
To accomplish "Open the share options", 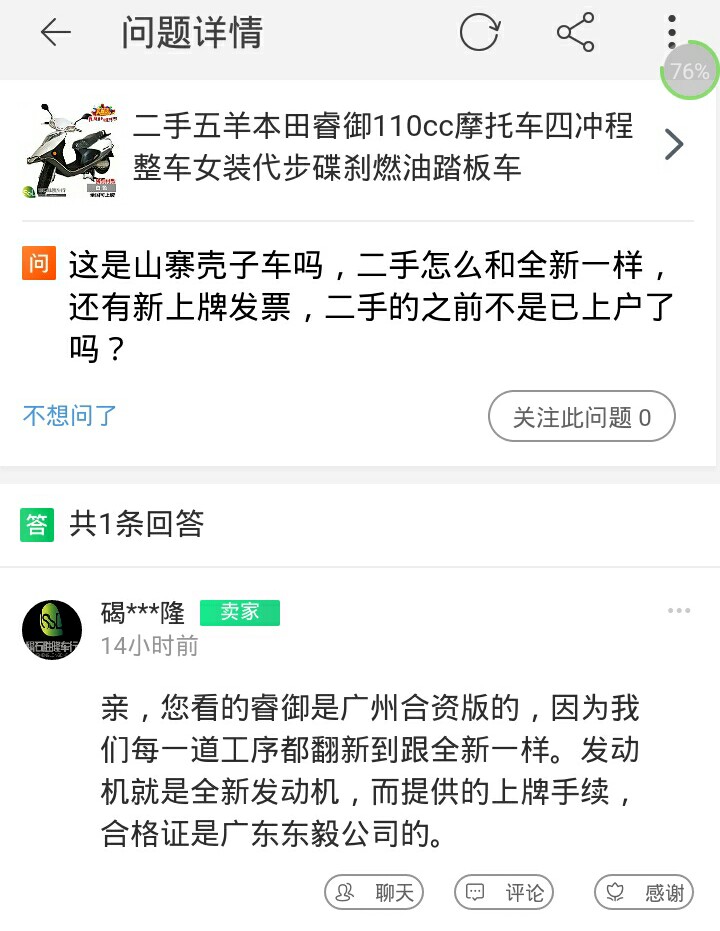I will [576, 31].
